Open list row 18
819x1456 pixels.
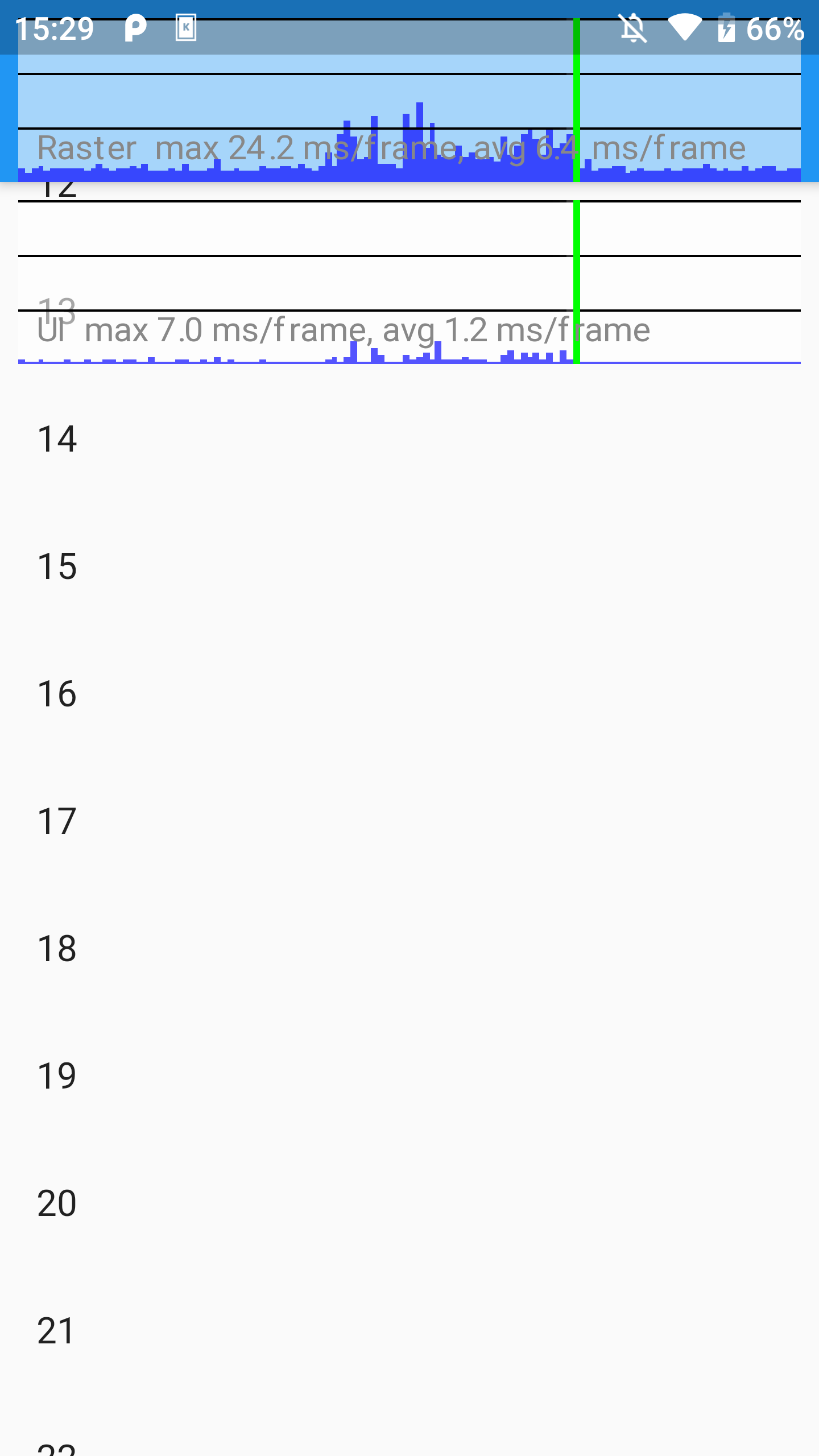[409, 949]
